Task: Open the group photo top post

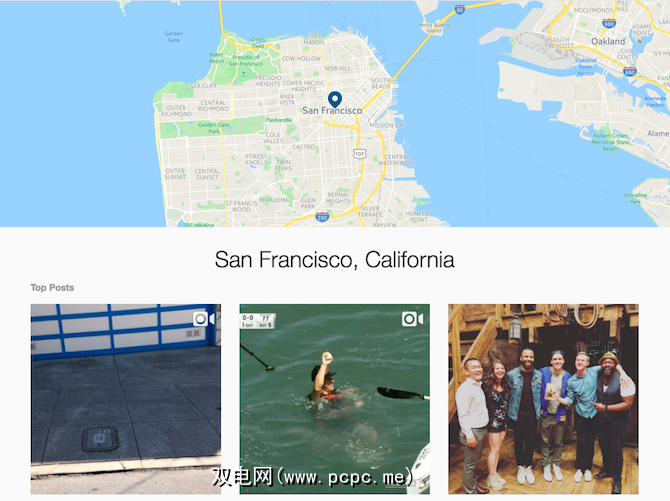Action: point(543,398)
